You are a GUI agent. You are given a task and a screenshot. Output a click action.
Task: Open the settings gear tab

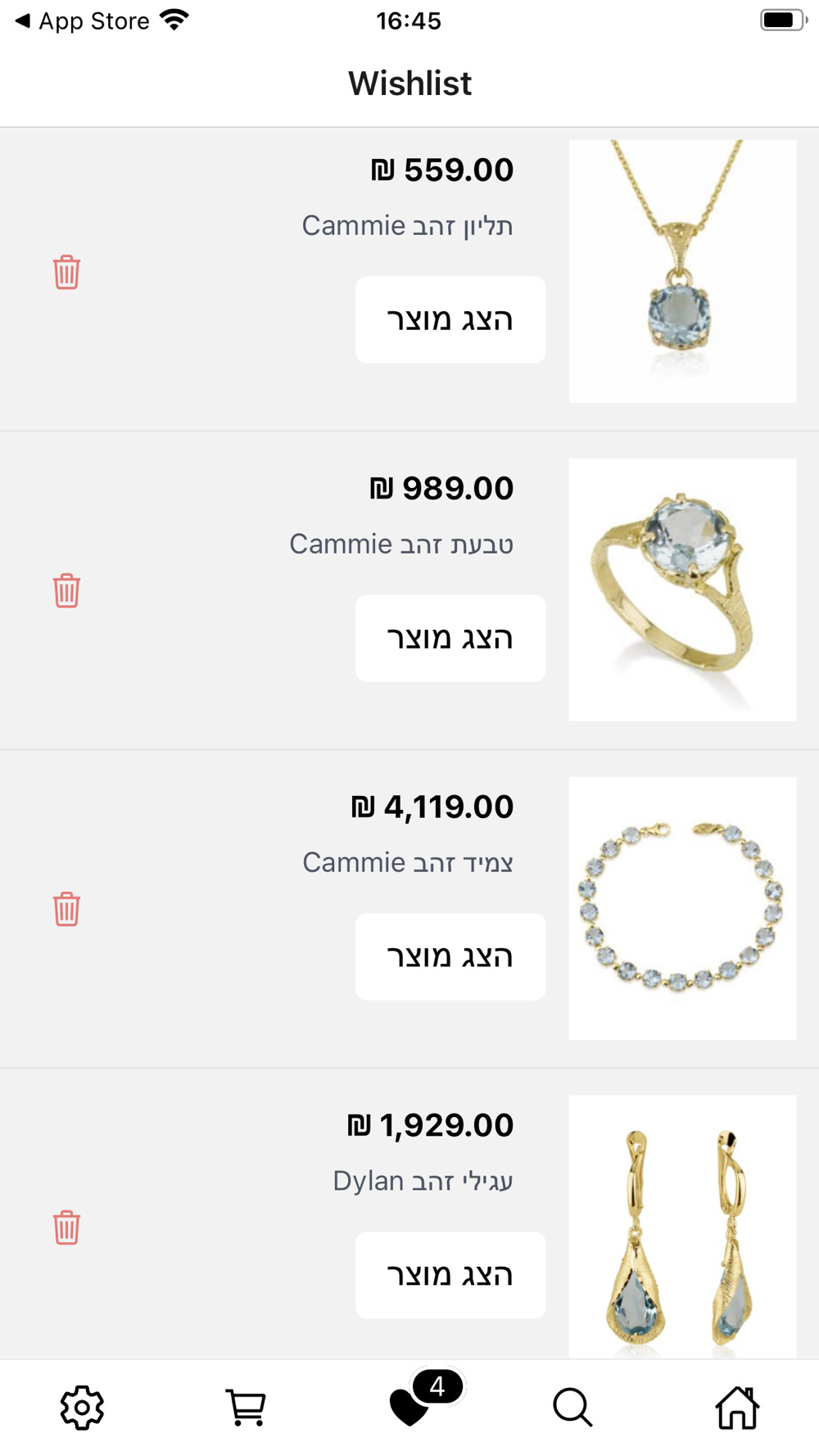click(x=82, y=1408)
